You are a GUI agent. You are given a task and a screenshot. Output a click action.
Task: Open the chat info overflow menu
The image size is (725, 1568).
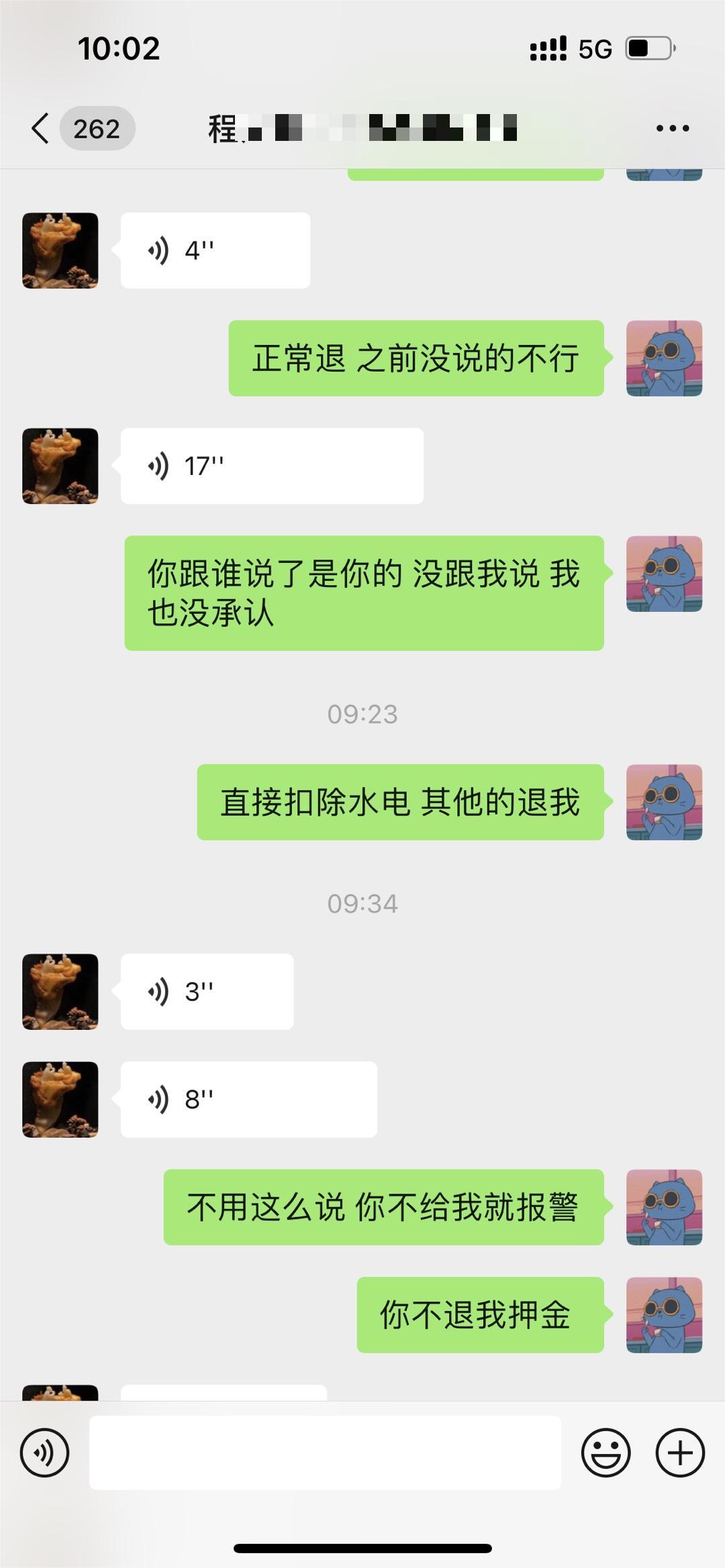673,128
